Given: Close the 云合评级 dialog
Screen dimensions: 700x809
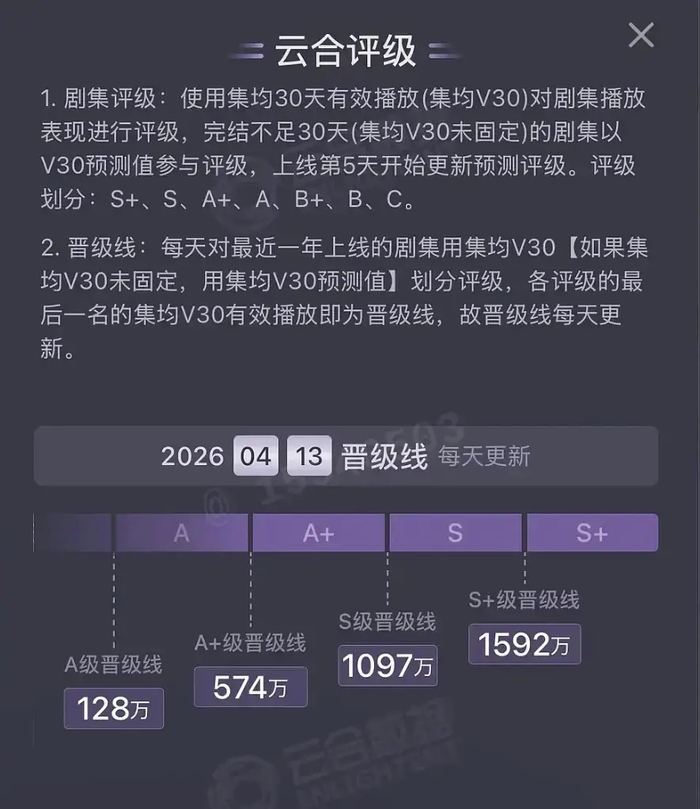Looking at the screenshot, I should click(x=640, y=36).
